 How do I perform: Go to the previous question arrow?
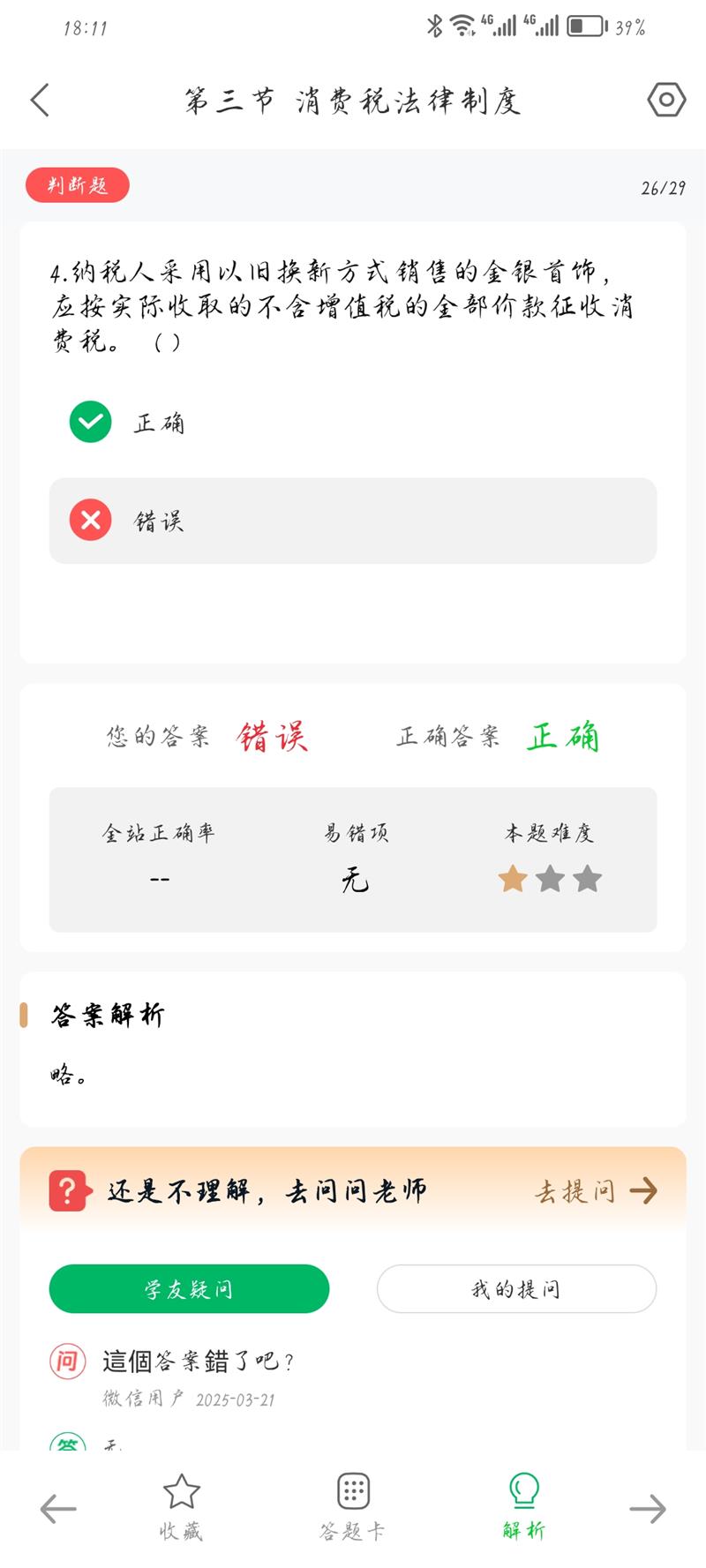tap(58, 1508)
